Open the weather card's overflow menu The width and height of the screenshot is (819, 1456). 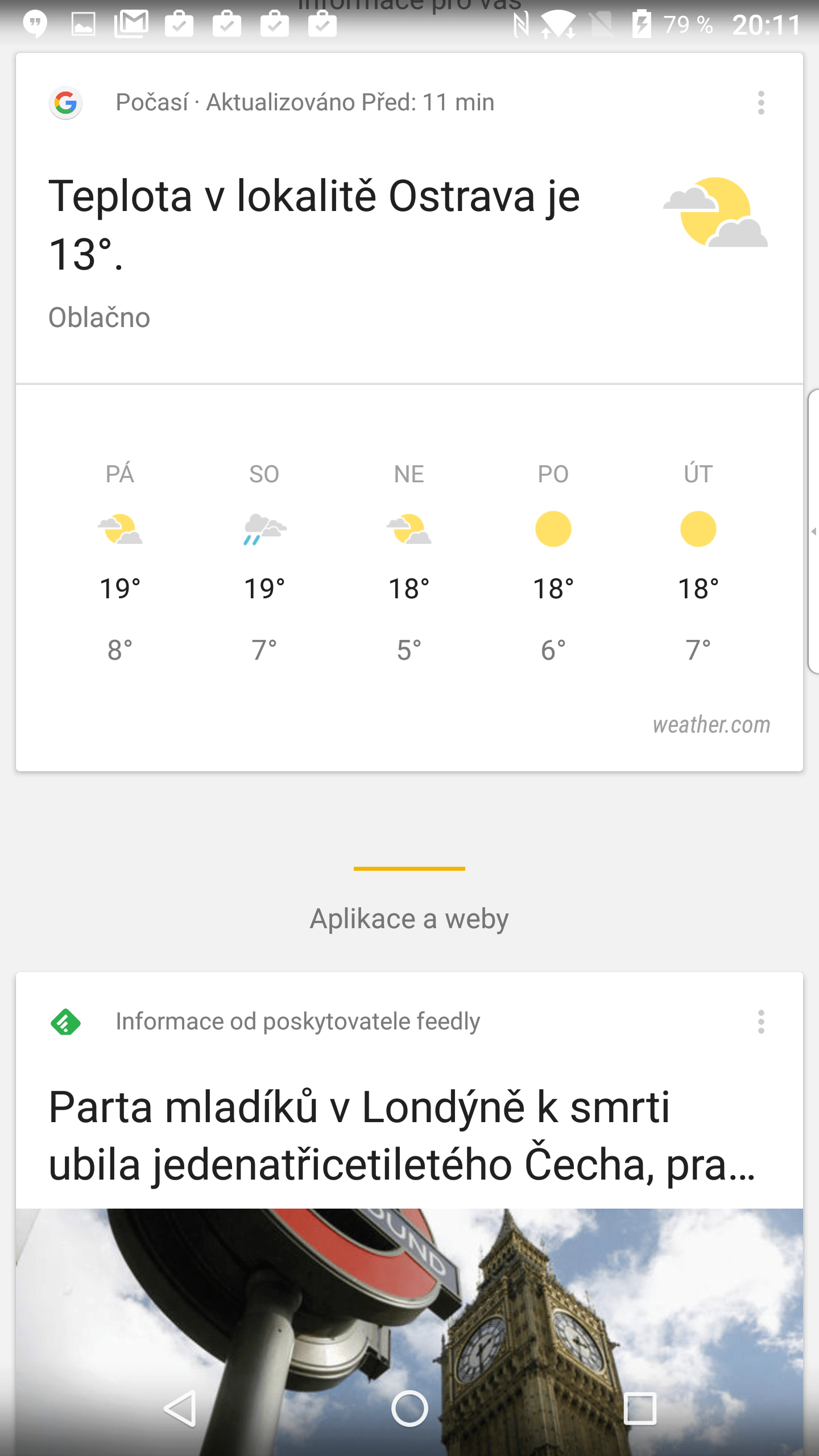pos(761,103)
